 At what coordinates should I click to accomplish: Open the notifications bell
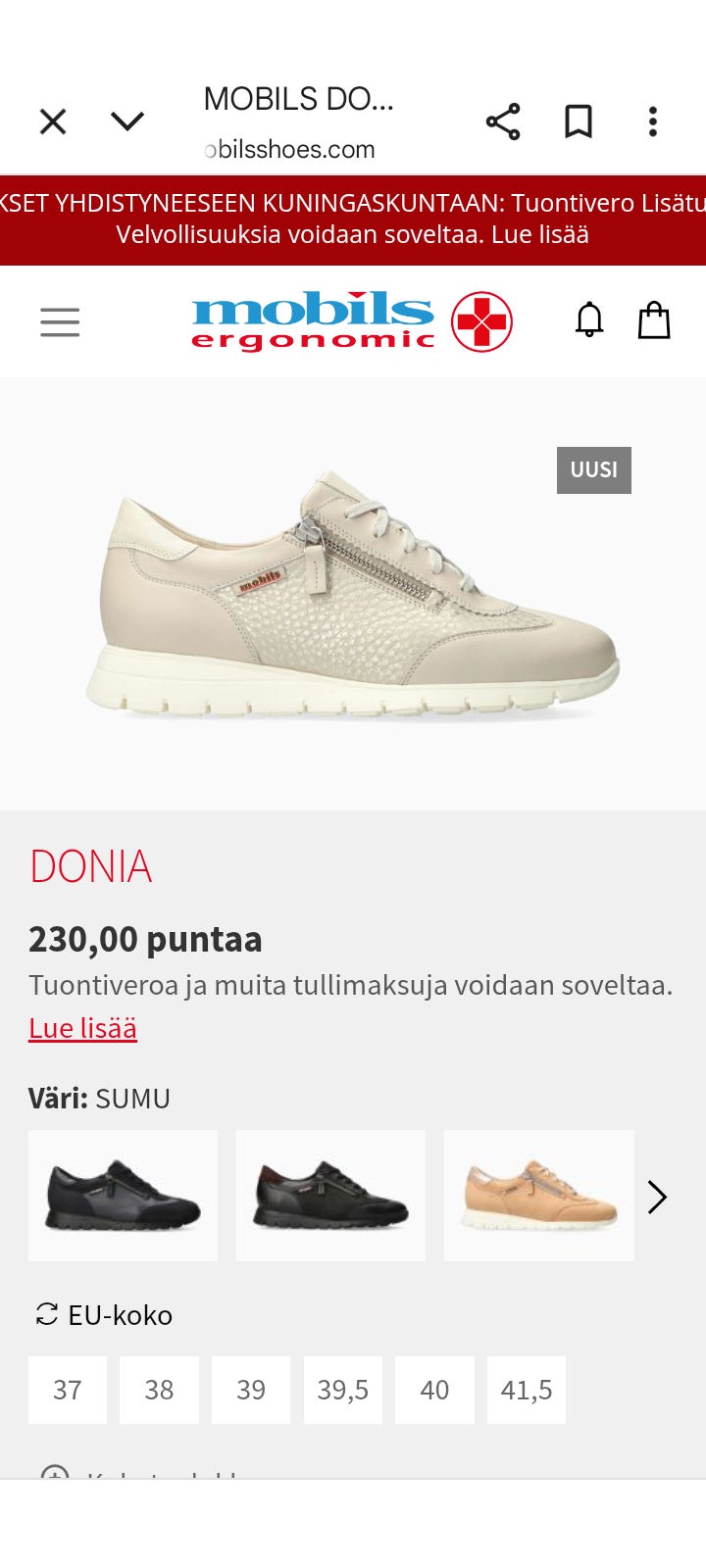point(589,320)
